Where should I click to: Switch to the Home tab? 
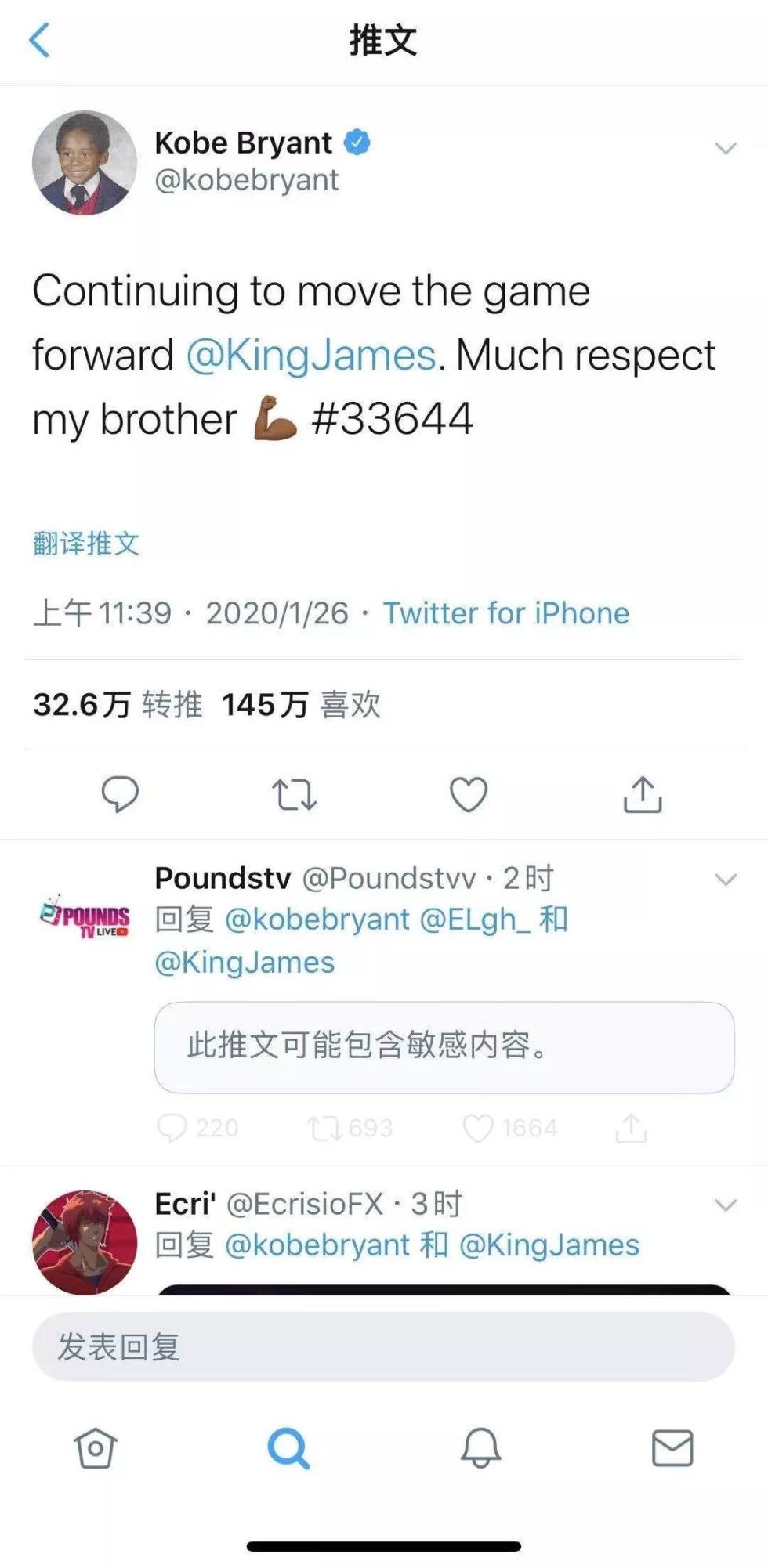point(96,1448)
